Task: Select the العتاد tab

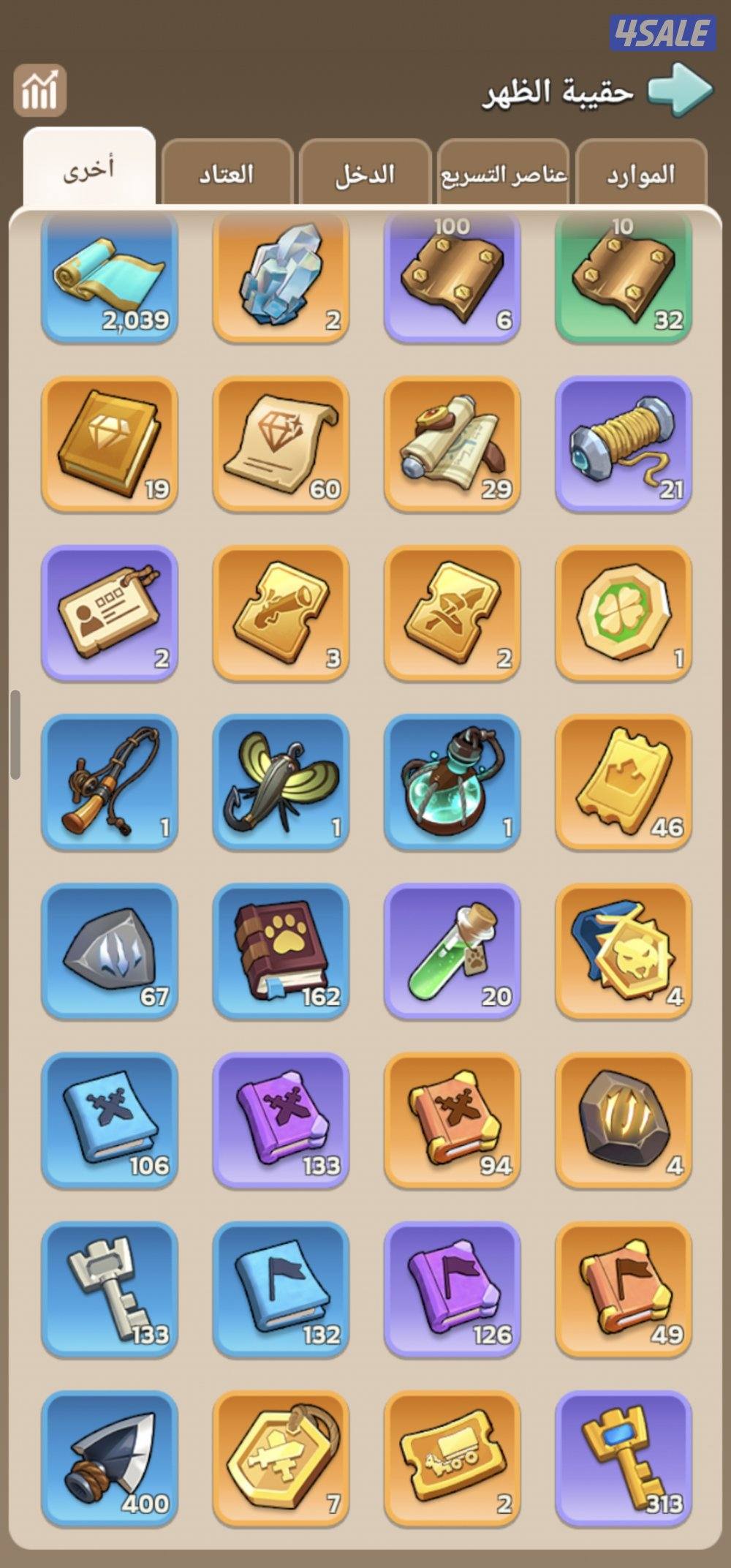Action: click(x=227, y=174)
